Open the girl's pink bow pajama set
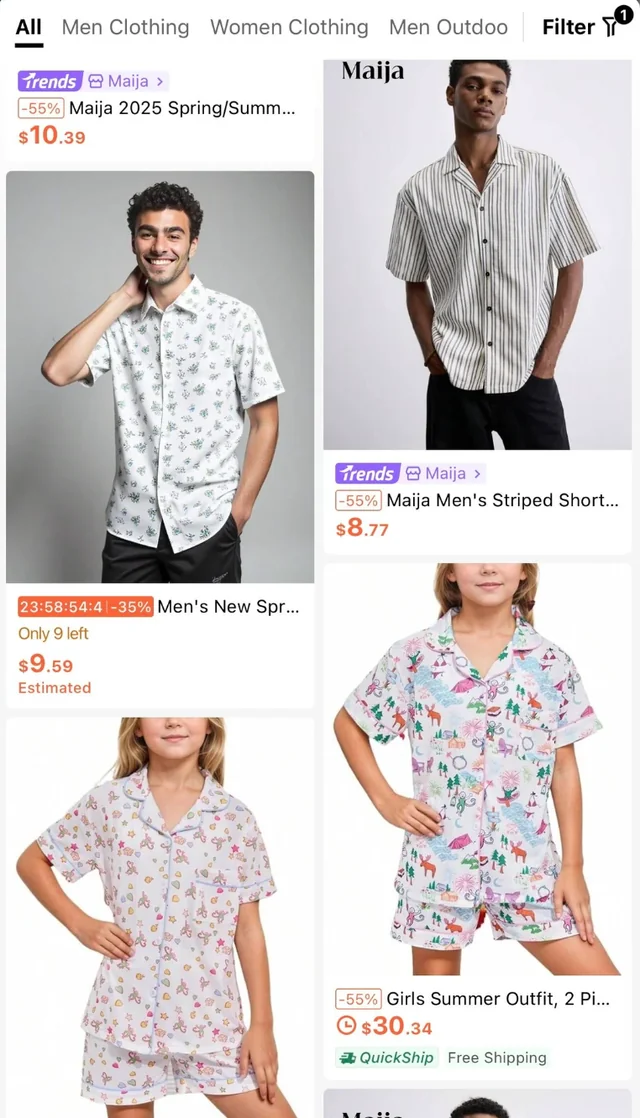This screenshot has width=640, height=1118. pyautogui.click(x=160, y=910)
